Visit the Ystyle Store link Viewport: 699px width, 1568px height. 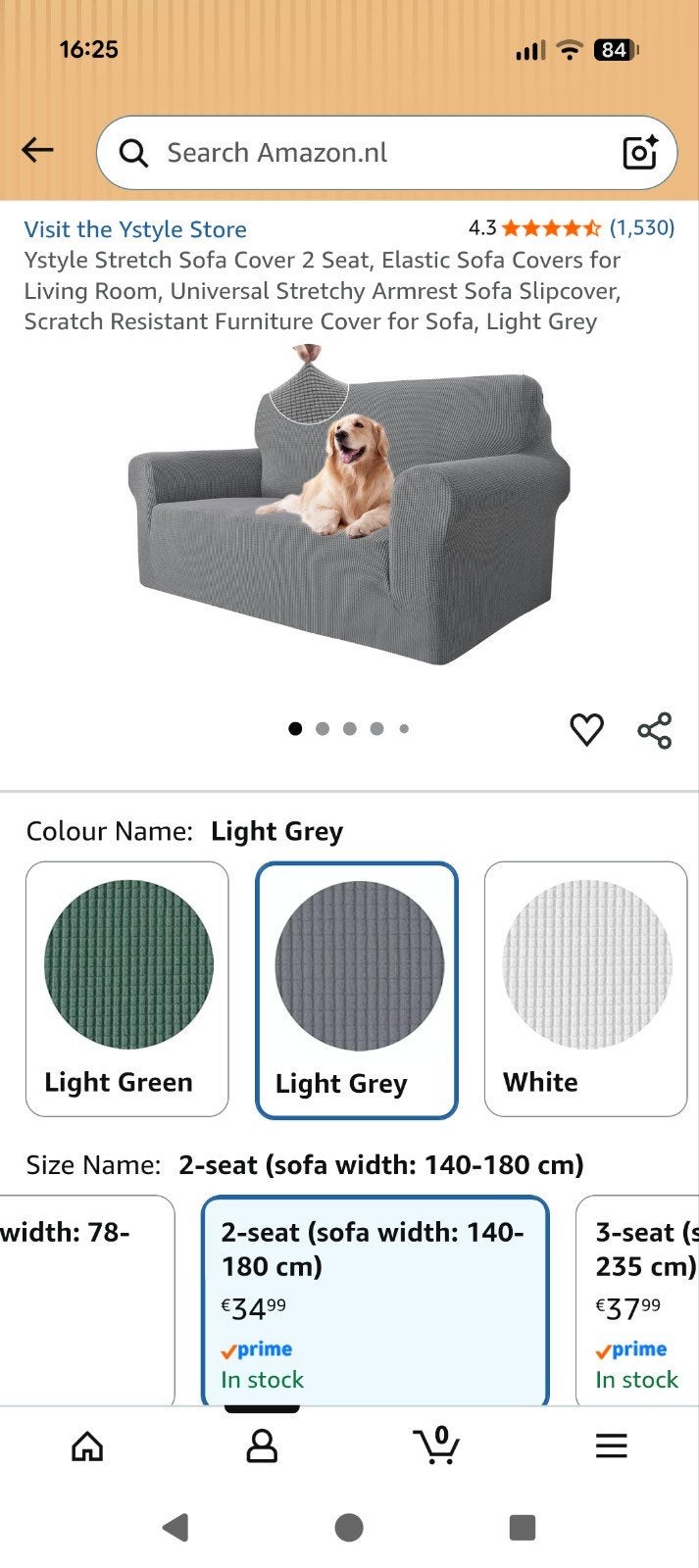click(135, 229)
